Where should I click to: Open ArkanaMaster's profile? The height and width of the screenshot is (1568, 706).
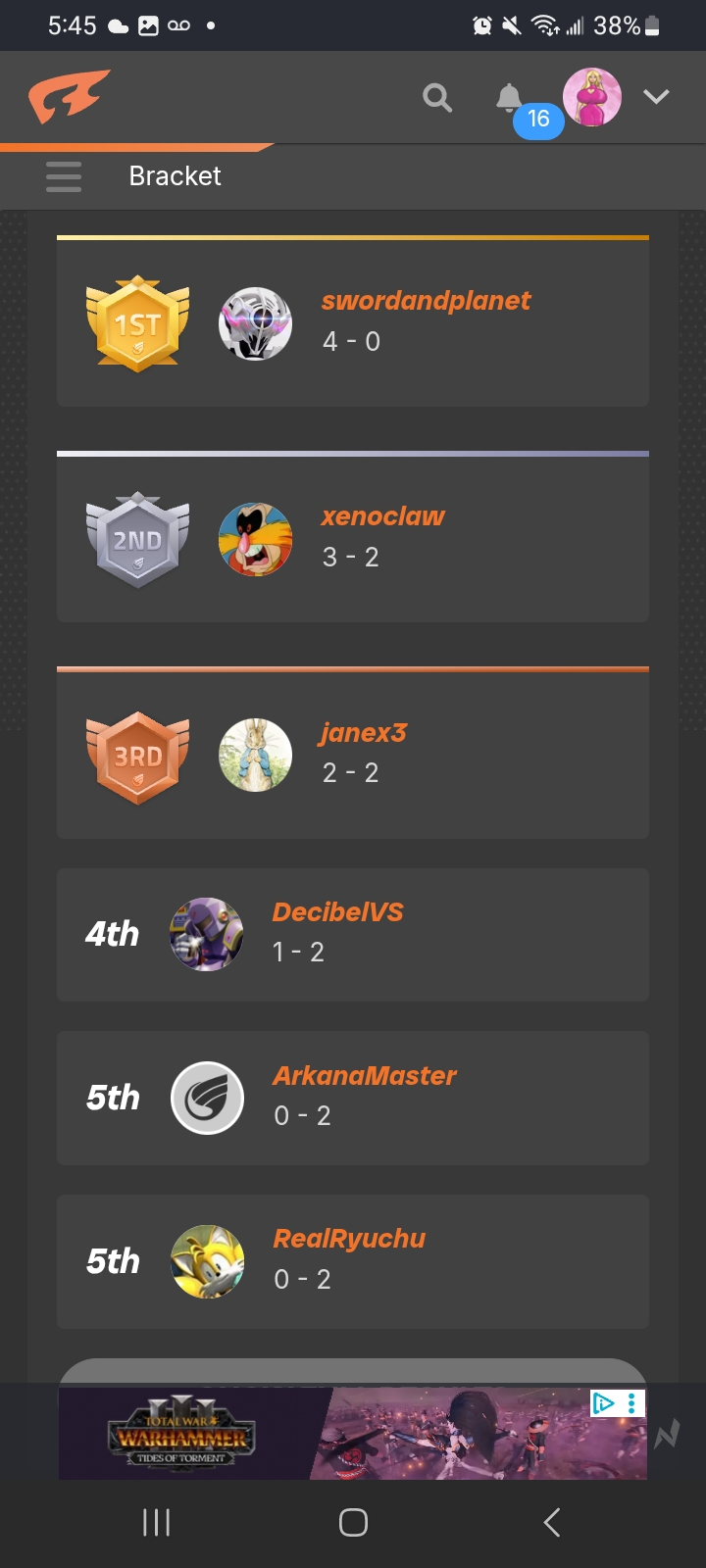click(x=364, y=1076)
